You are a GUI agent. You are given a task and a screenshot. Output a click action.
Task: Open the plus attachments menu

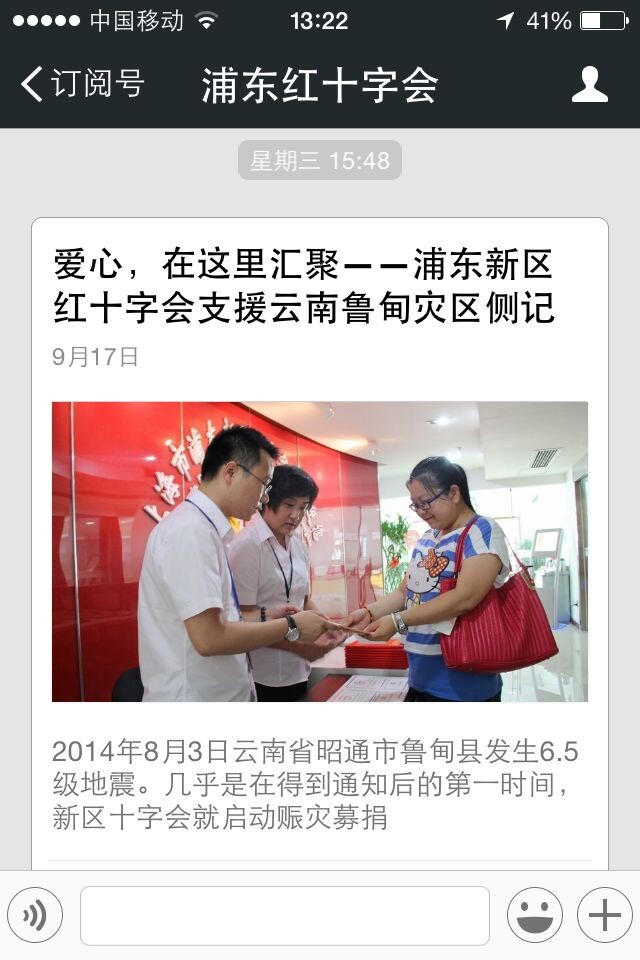click(605, 915)
